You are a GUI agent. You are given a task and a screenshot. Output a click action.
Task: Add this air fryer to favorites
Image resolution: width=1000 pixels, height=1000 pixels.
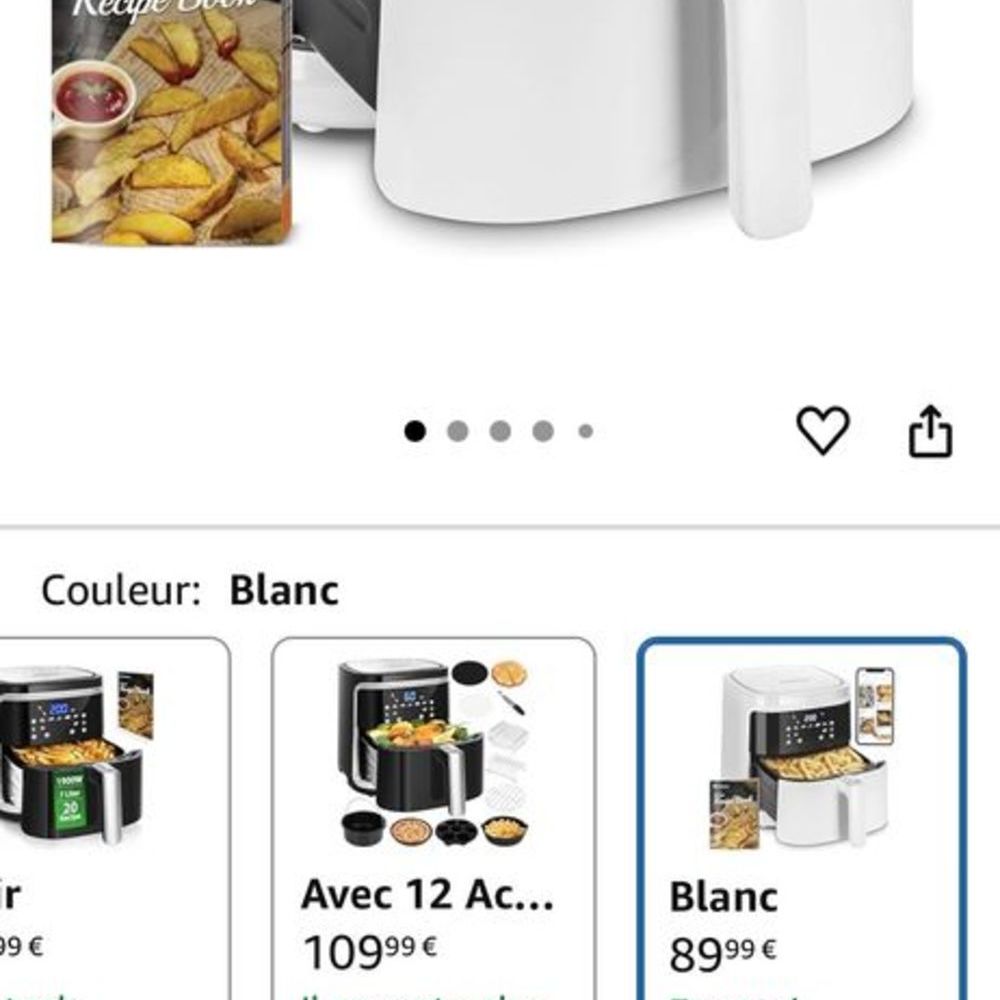822,431
